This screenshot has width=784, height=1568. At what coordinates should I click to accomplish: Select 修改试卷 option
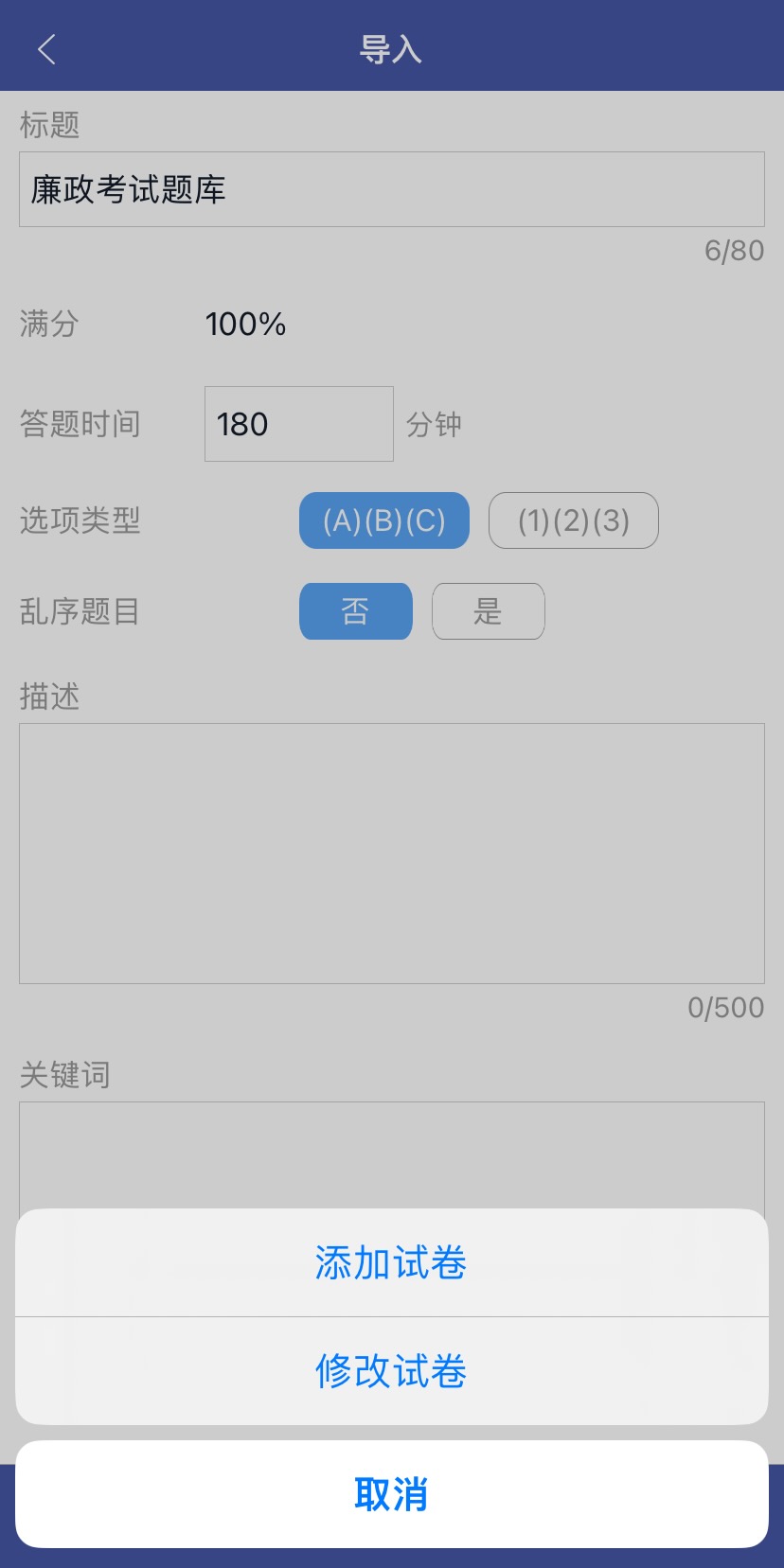[392, 1371]
